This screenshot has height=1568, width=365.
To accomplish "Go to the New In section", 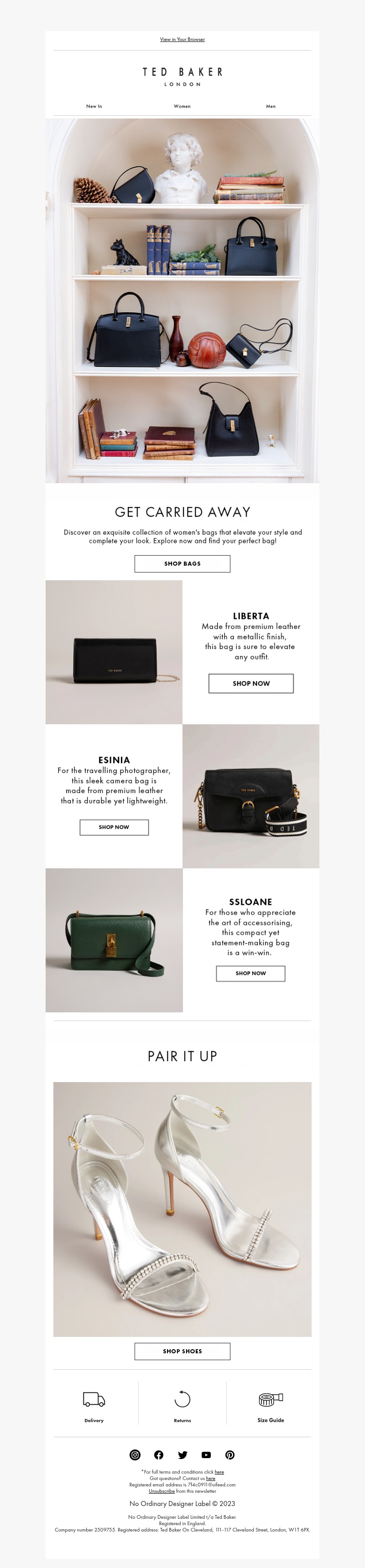I will 94,106.
